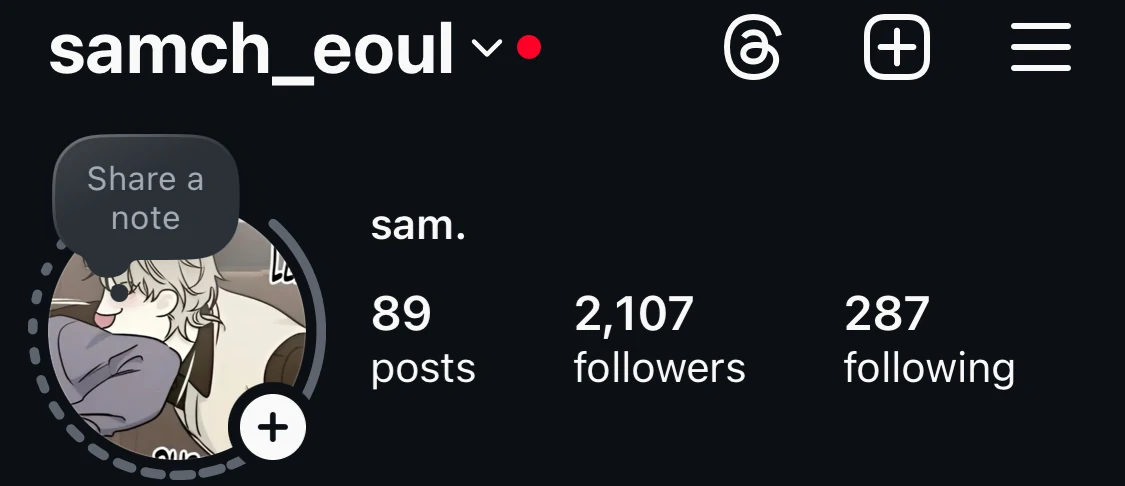Expand the samch_eoul account switcher
This screenshot has width=1125, height=486.
point(487,48)
